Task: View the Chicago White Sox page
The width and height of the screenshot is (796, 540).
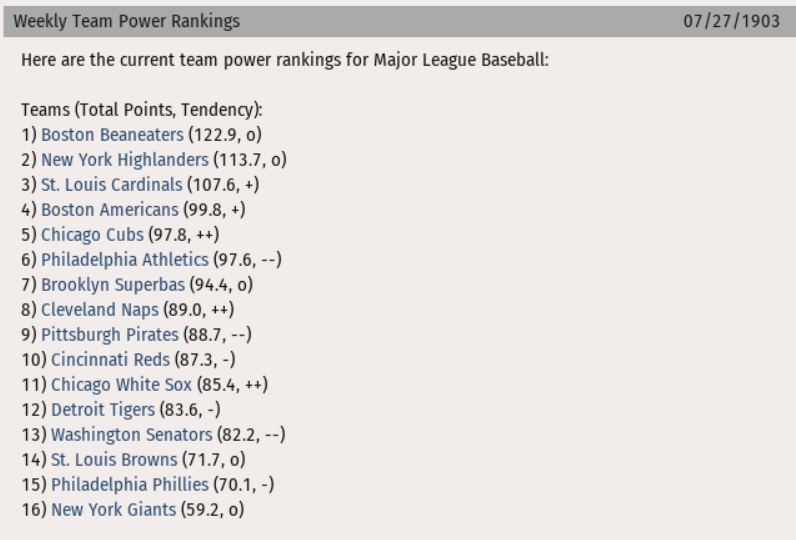Action: pyautogui.click(x=114, y=384)
